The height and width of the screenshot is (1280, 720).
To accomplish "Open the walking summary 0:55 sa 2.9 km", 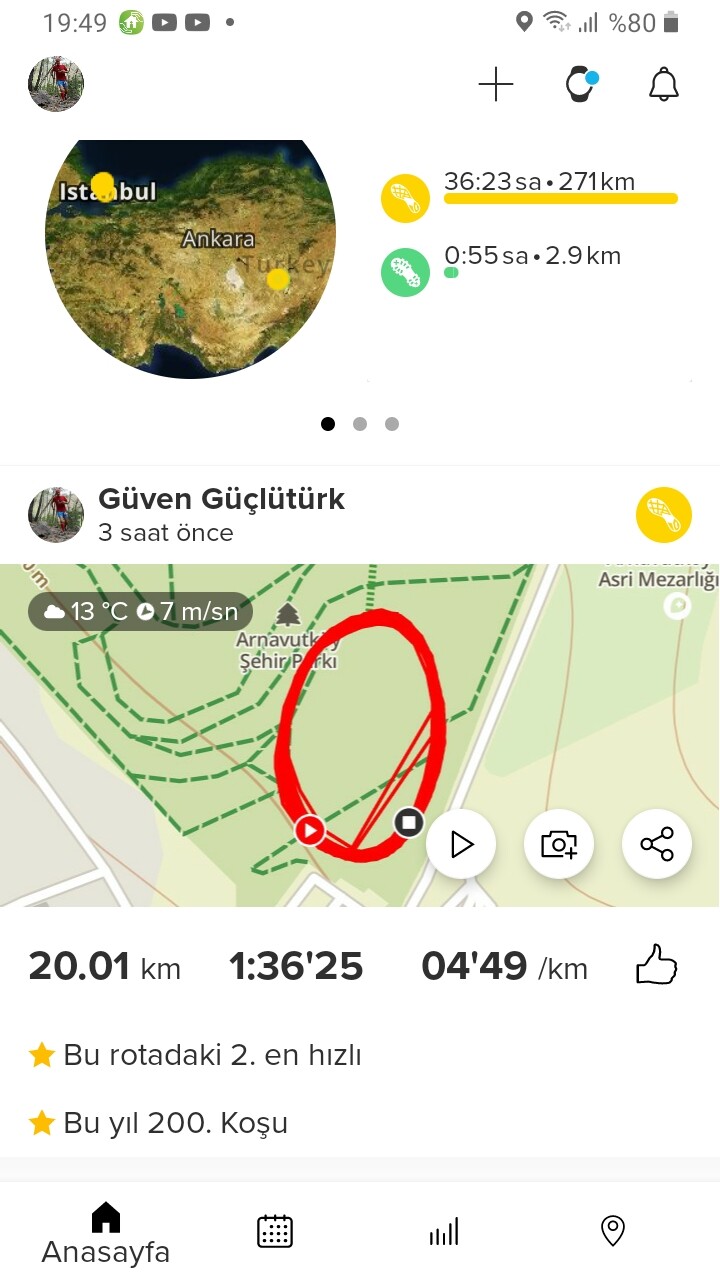I will point(502,270).
